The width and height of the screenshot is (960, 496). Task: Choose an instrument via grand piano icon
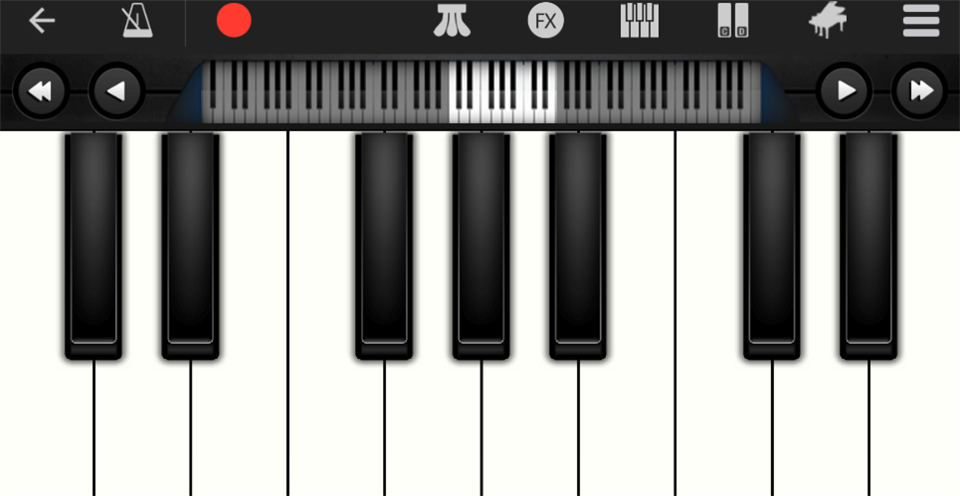pos(828,21)
